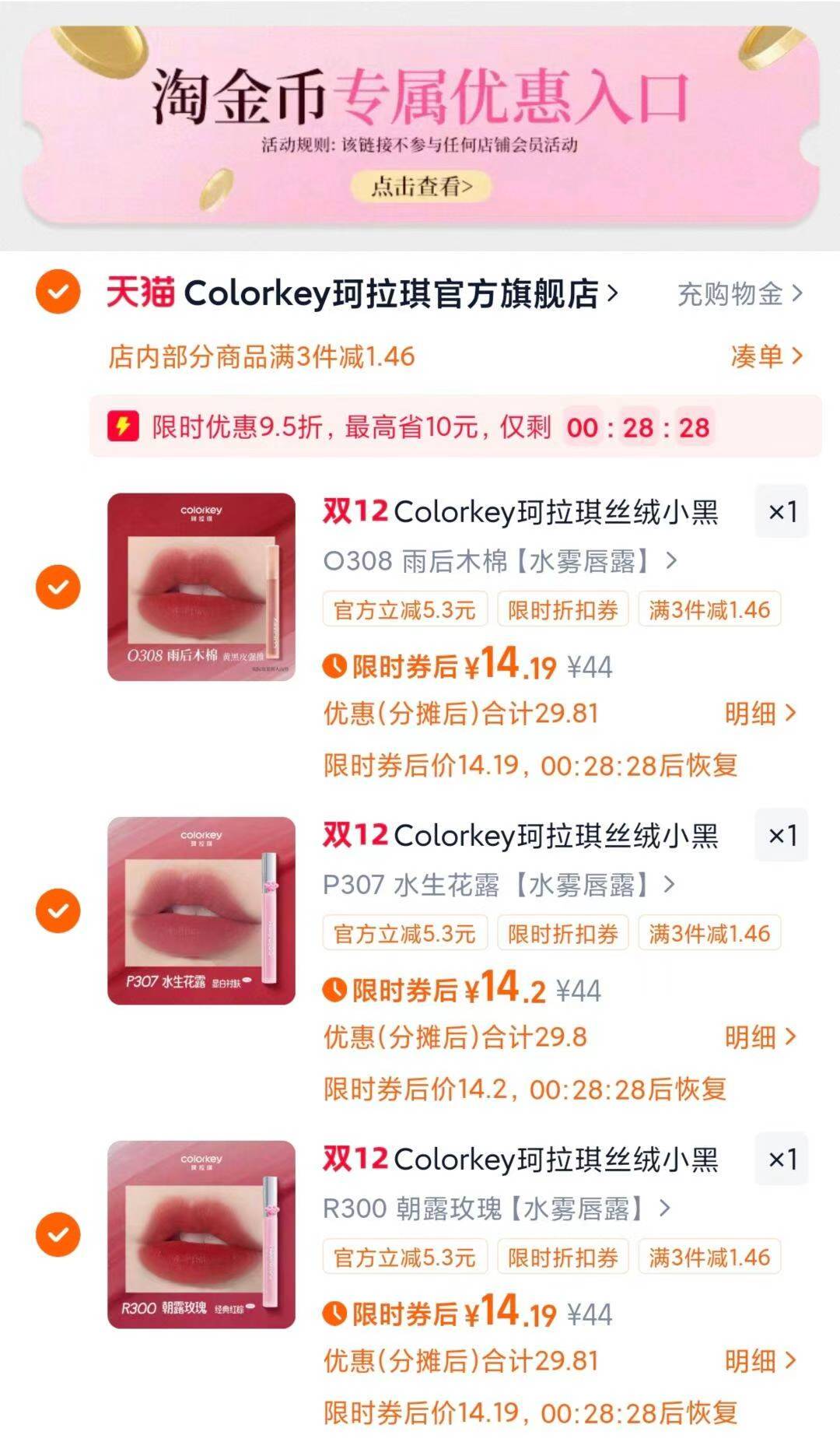This screenshot has width=840, height=1442.
Task: Click the lightning flash sale icon
Action: 124,426
